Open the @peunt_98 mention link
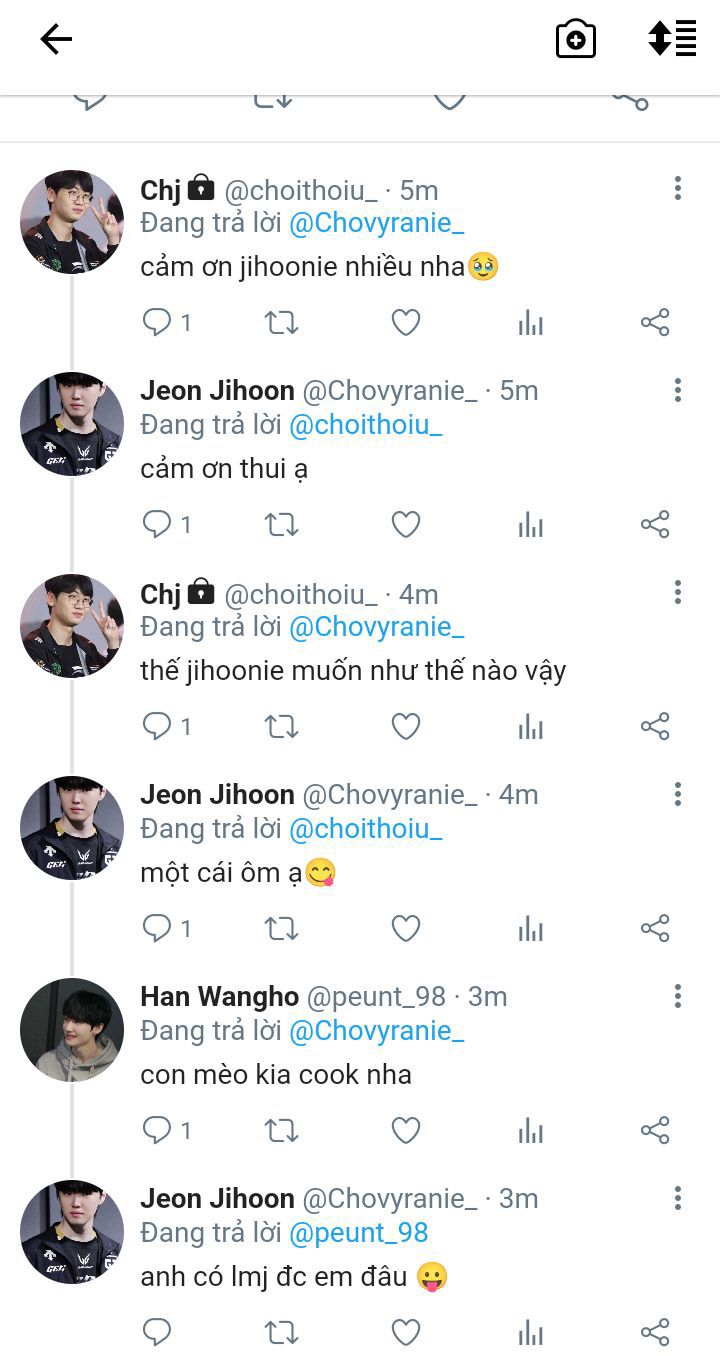 (358, 1232)
